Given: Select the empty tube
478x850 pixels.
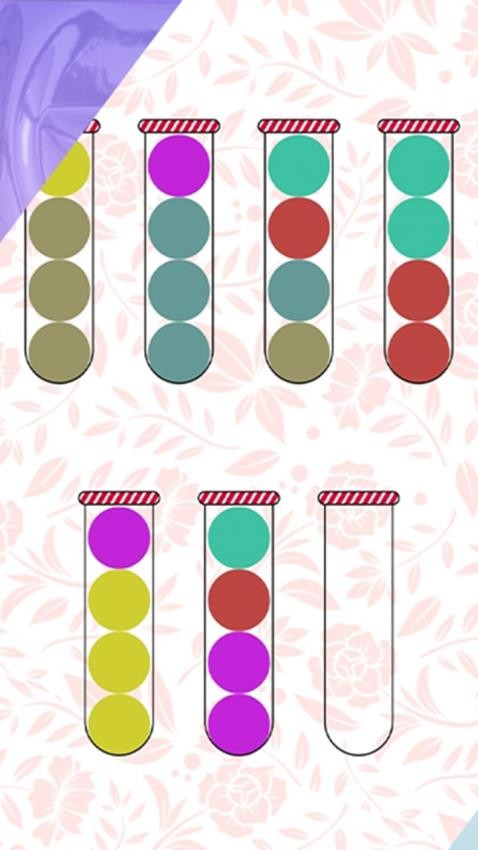Looking at the screenshot, I should (359, 623).
